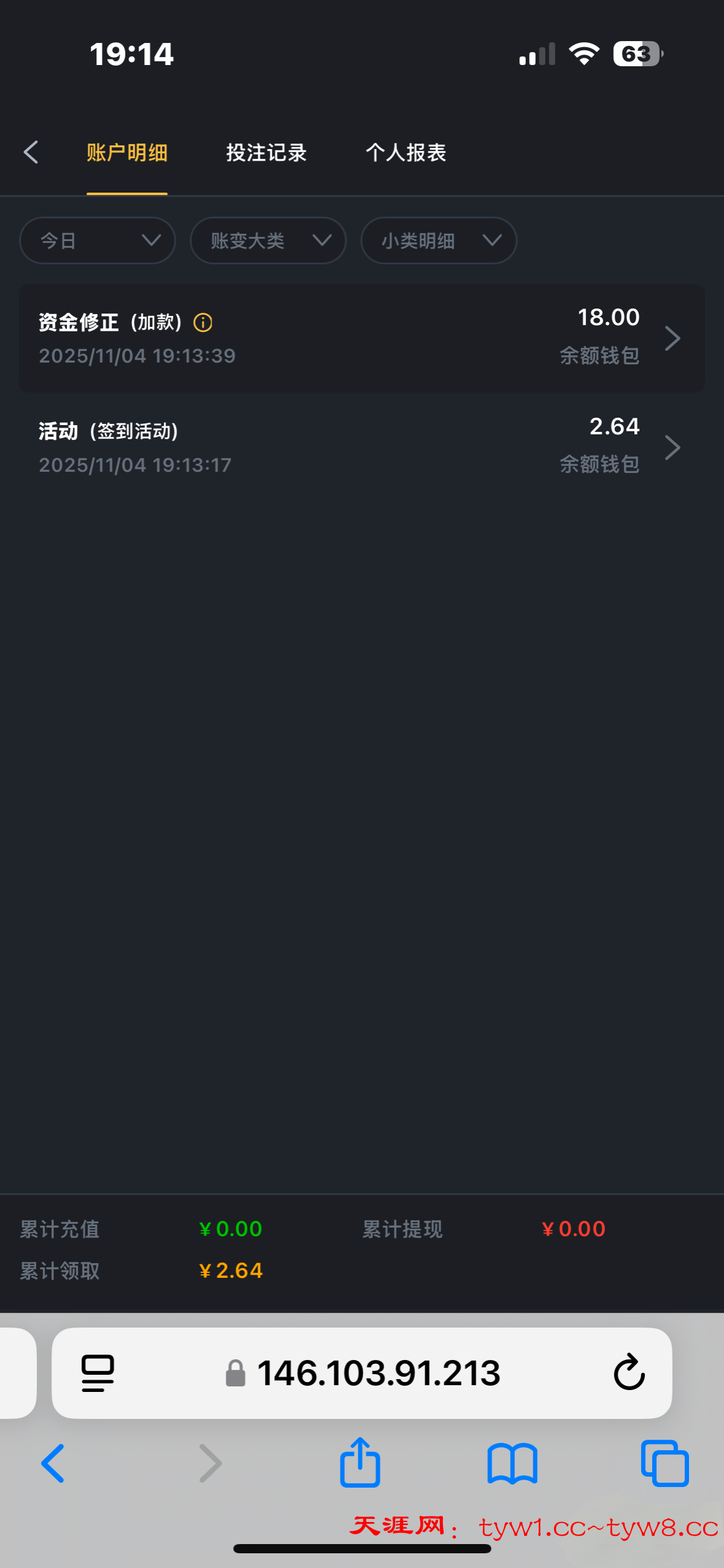Viewport: 724px width, 1568px height.
Task: Open the 小类明细 filter dropdown
Action: coord(439,240)
